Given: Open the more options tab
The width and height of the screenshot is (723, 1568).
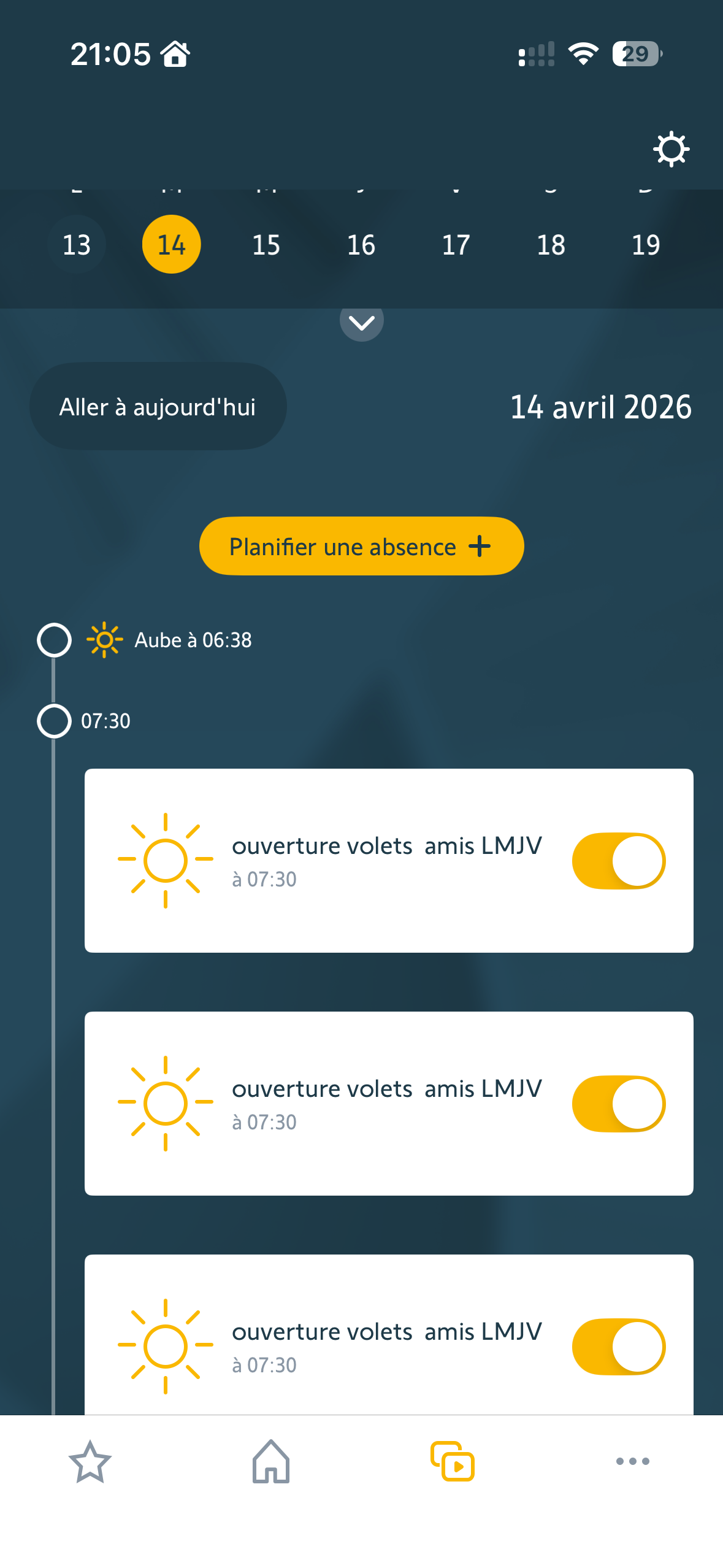Looking at the screenshot, I should 633,1462.
